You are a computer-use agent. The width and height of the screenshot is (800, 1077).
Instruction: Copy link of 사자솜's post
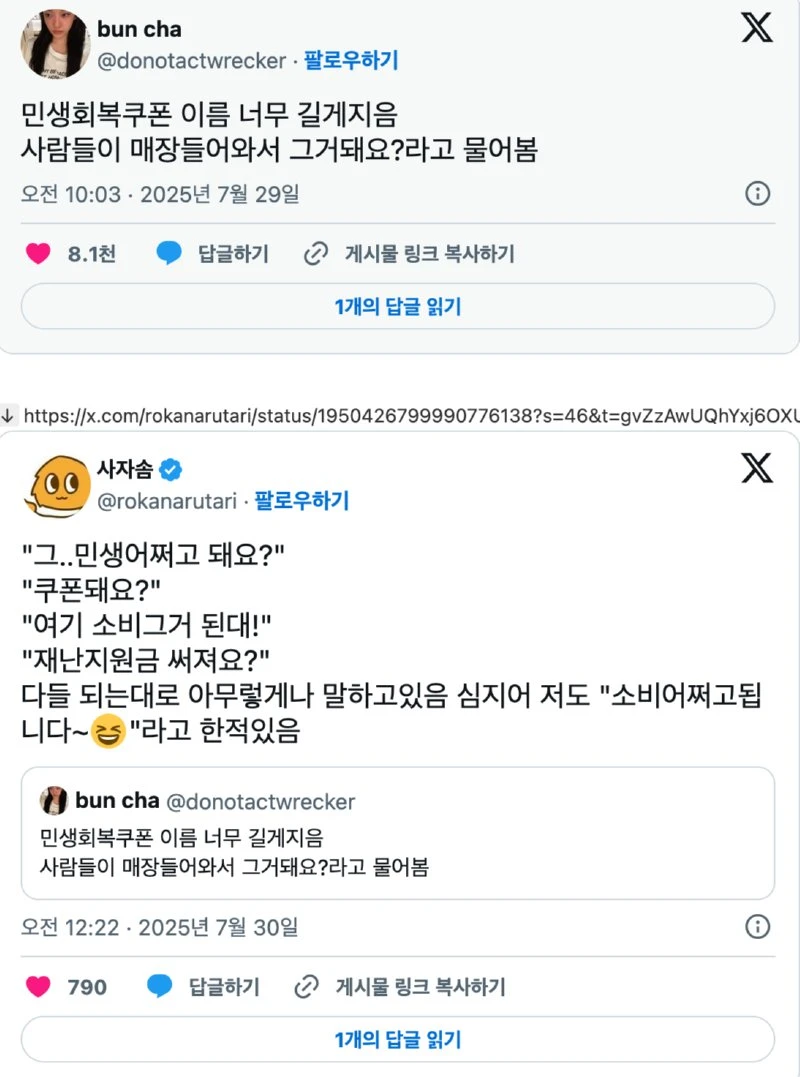(400, 987)
